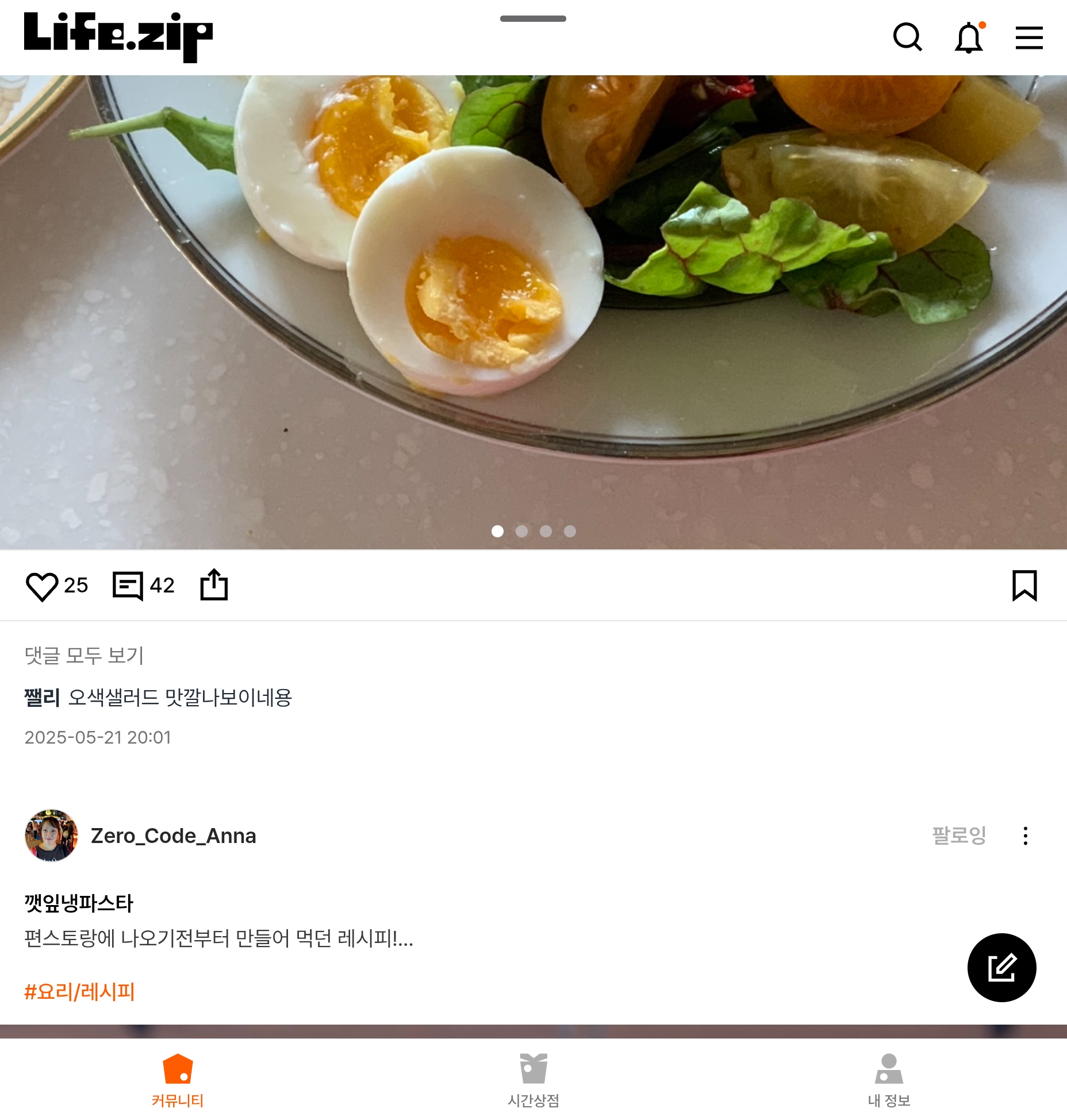Share the salad post
Screen dimensions: 1067x1120
(214, 584)
